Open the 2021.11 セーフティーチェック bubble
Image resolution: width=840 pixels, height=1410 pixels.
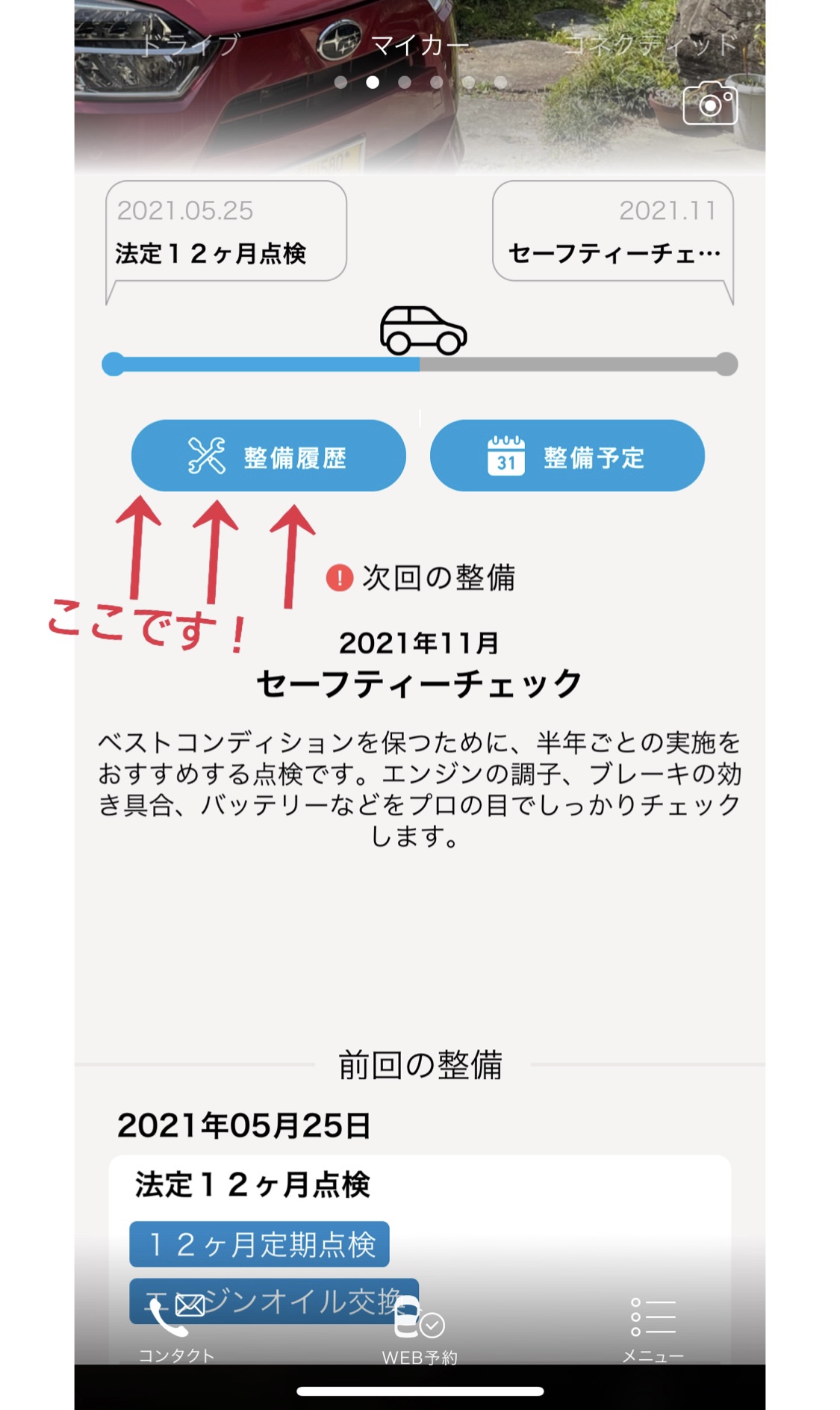(612, 232)
